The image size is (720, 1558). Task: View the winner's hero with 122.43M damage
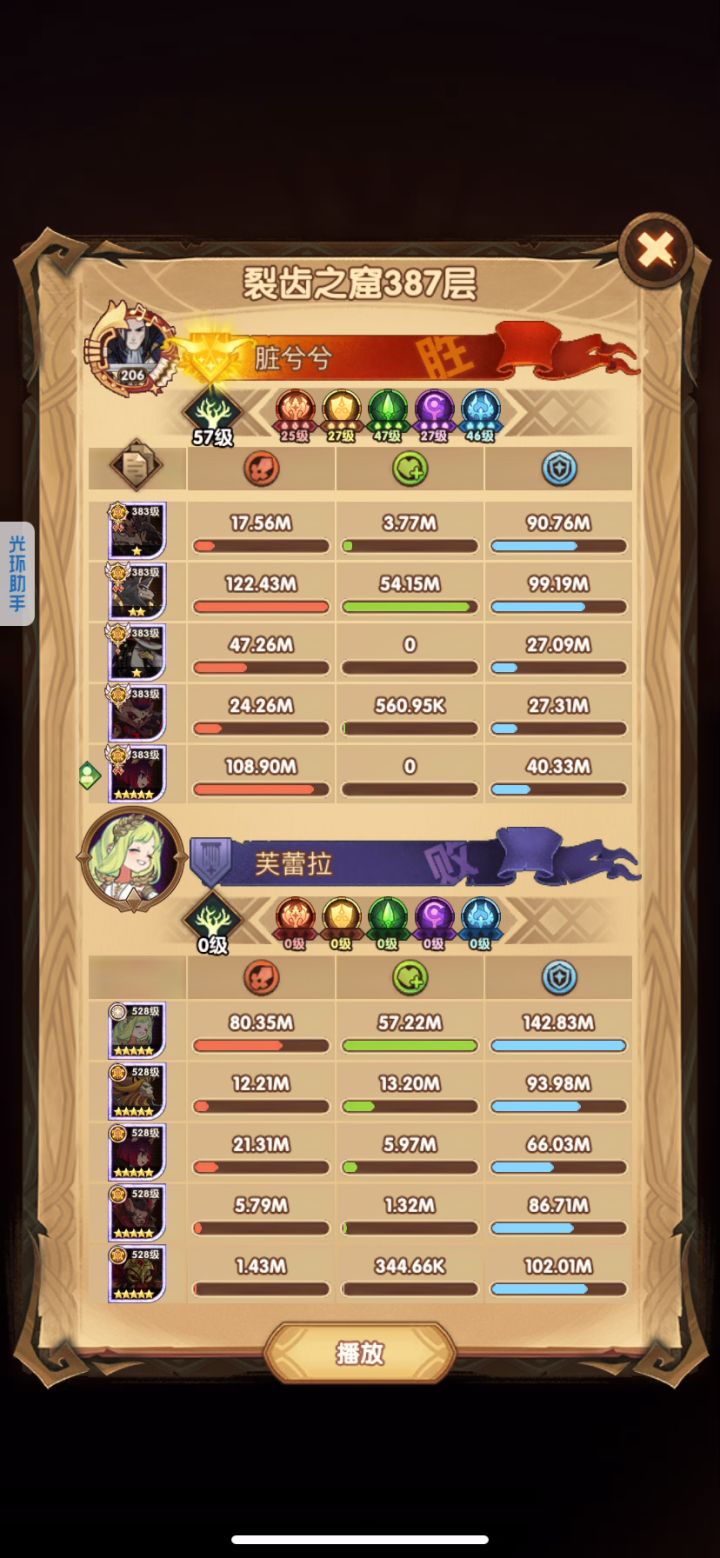(137, 592)
